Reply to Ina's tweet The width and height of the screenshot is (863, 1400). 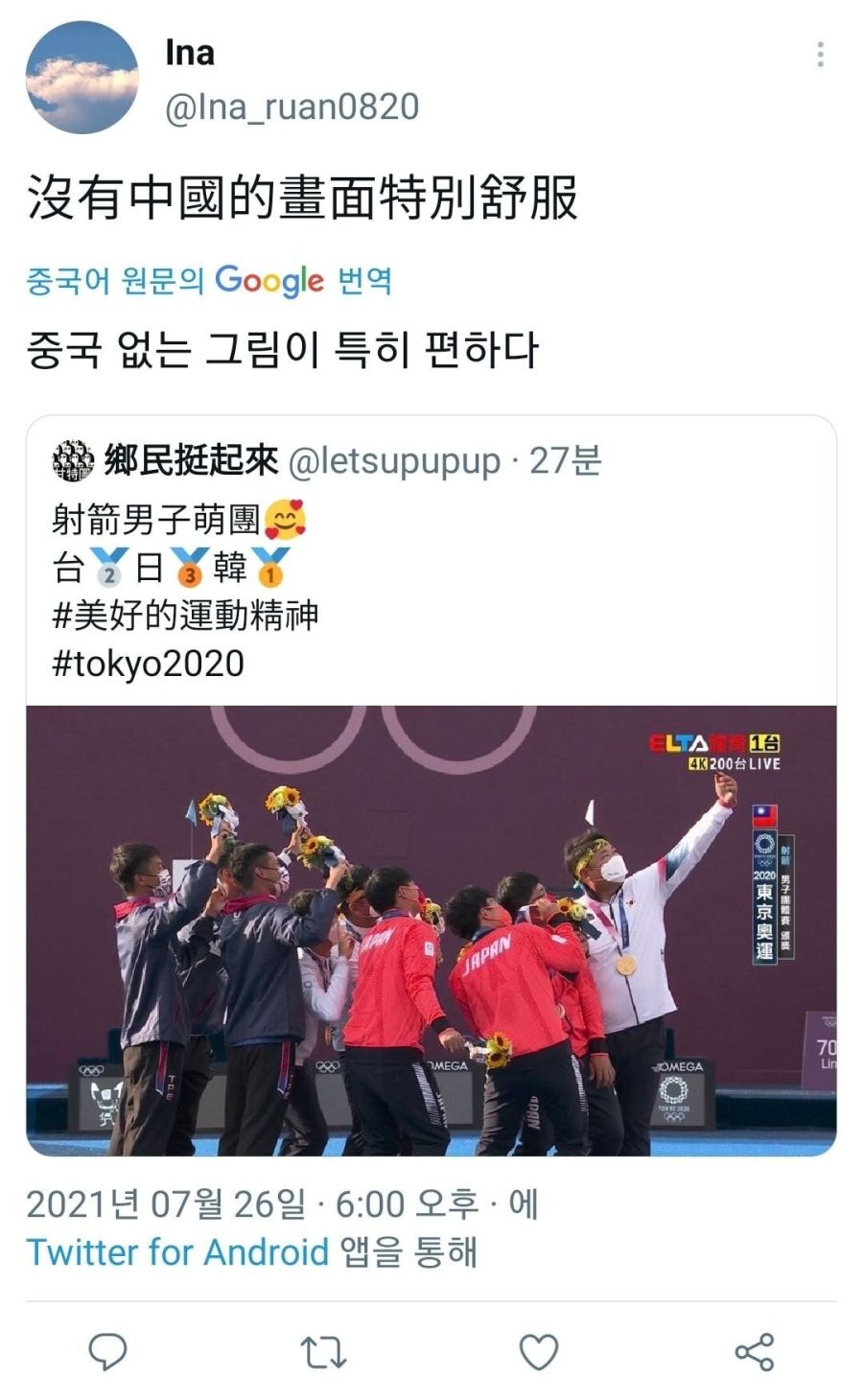(x=107, y=1351)
